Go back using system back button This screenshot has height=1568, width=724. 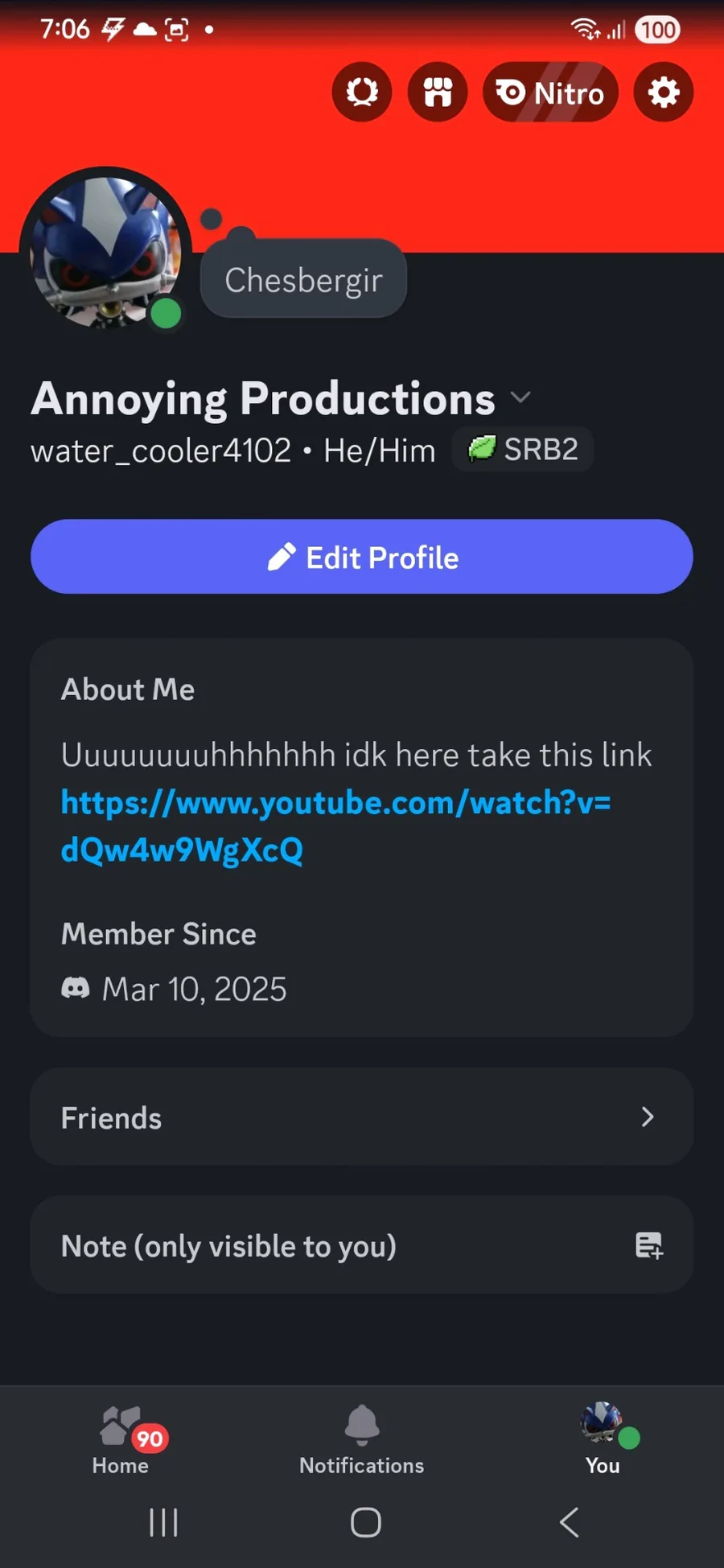[569, 1522]
